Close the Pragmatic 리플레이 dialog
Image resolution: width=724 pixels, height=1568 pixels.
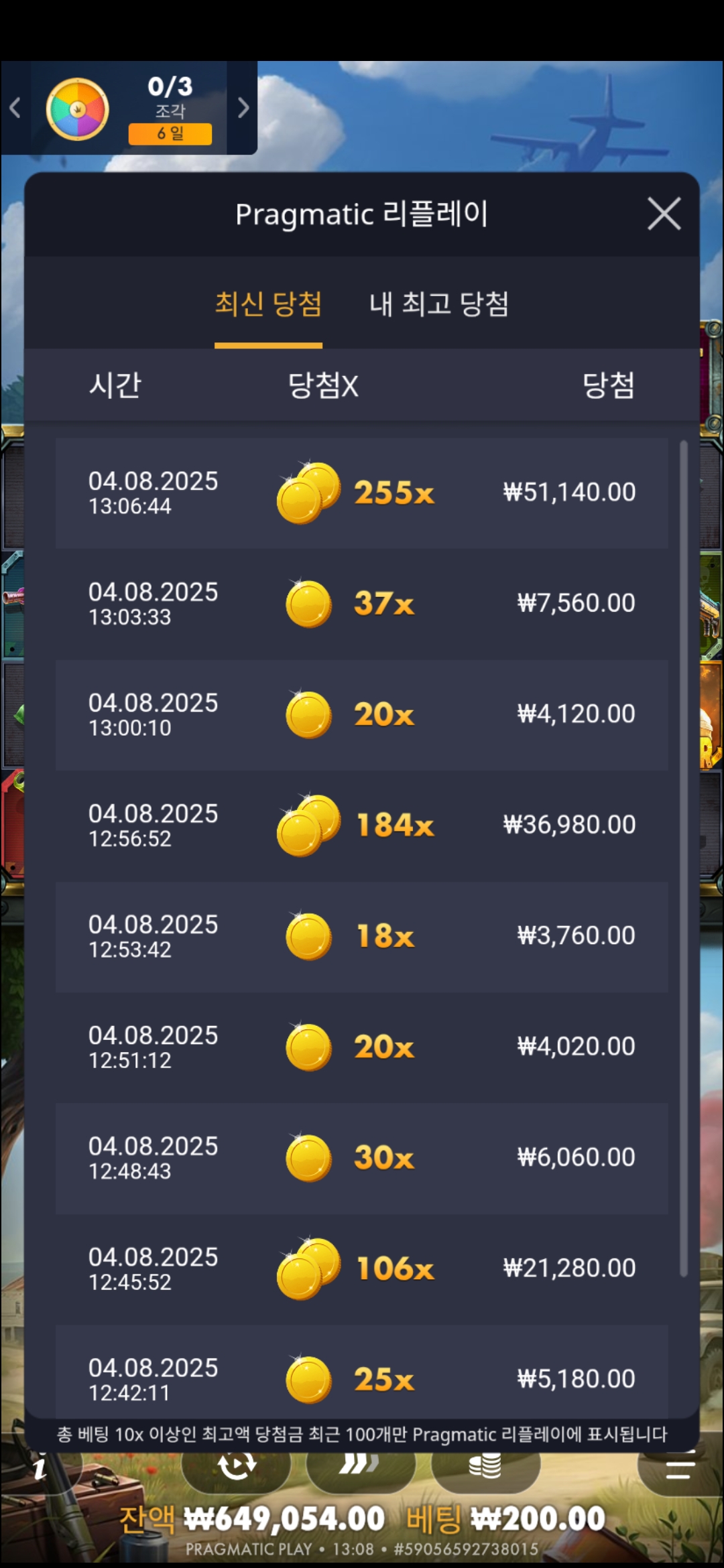click(x=664, y=214)
